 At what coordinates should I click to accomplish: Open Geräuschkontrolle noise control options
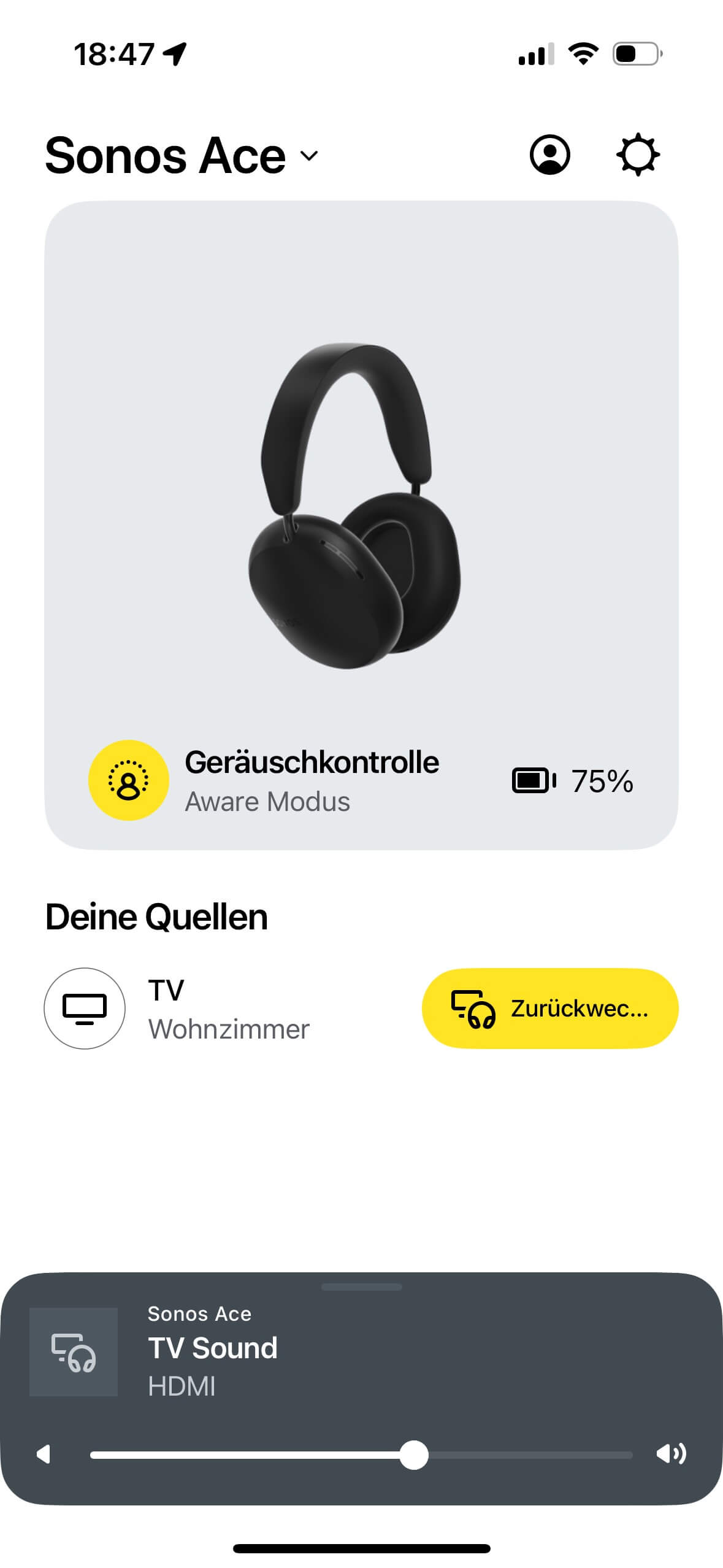tap(129, 780)
